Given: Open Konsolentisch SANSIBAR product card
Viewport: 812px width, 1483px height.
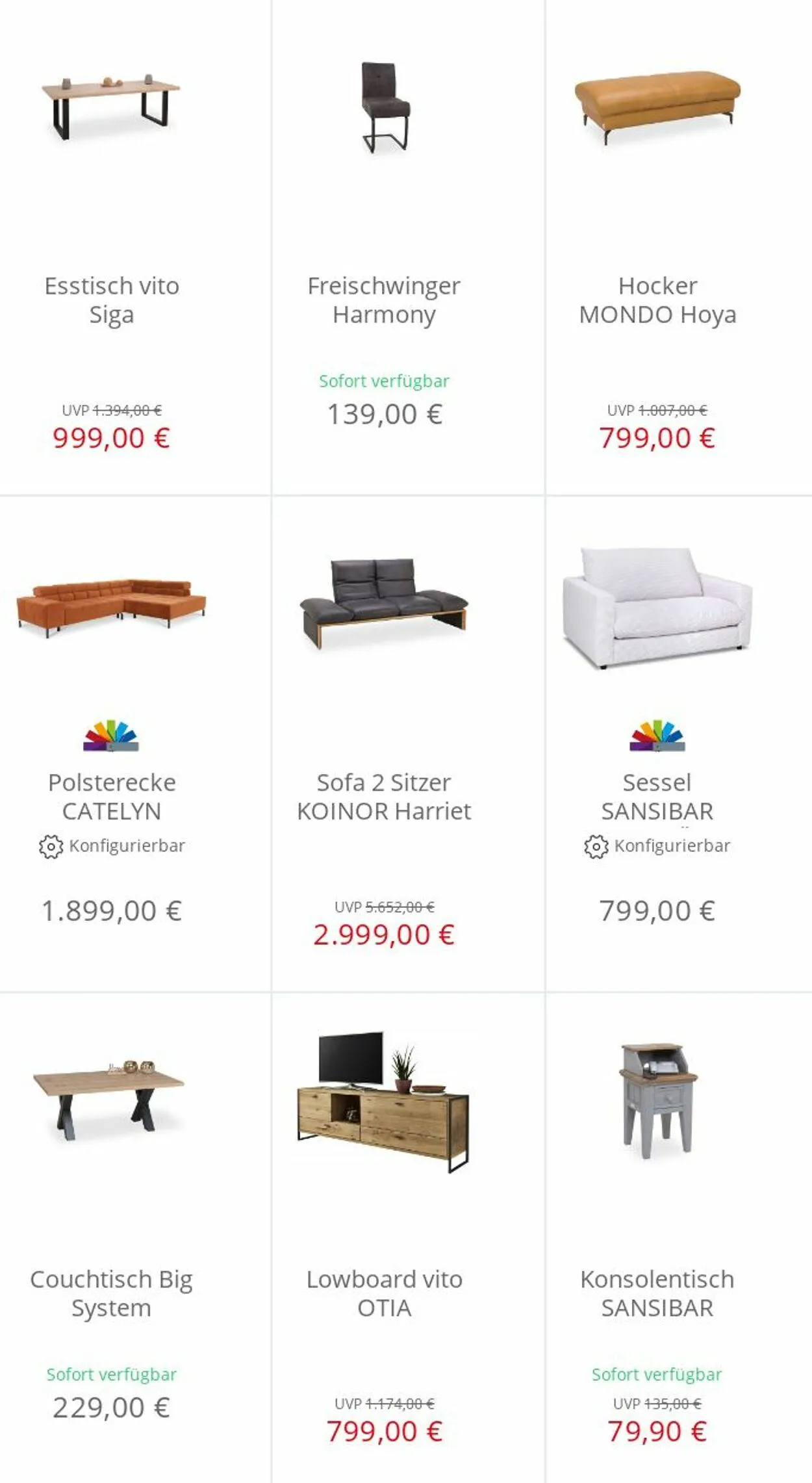Looking at the screenshot, I should click(657, 1293).
